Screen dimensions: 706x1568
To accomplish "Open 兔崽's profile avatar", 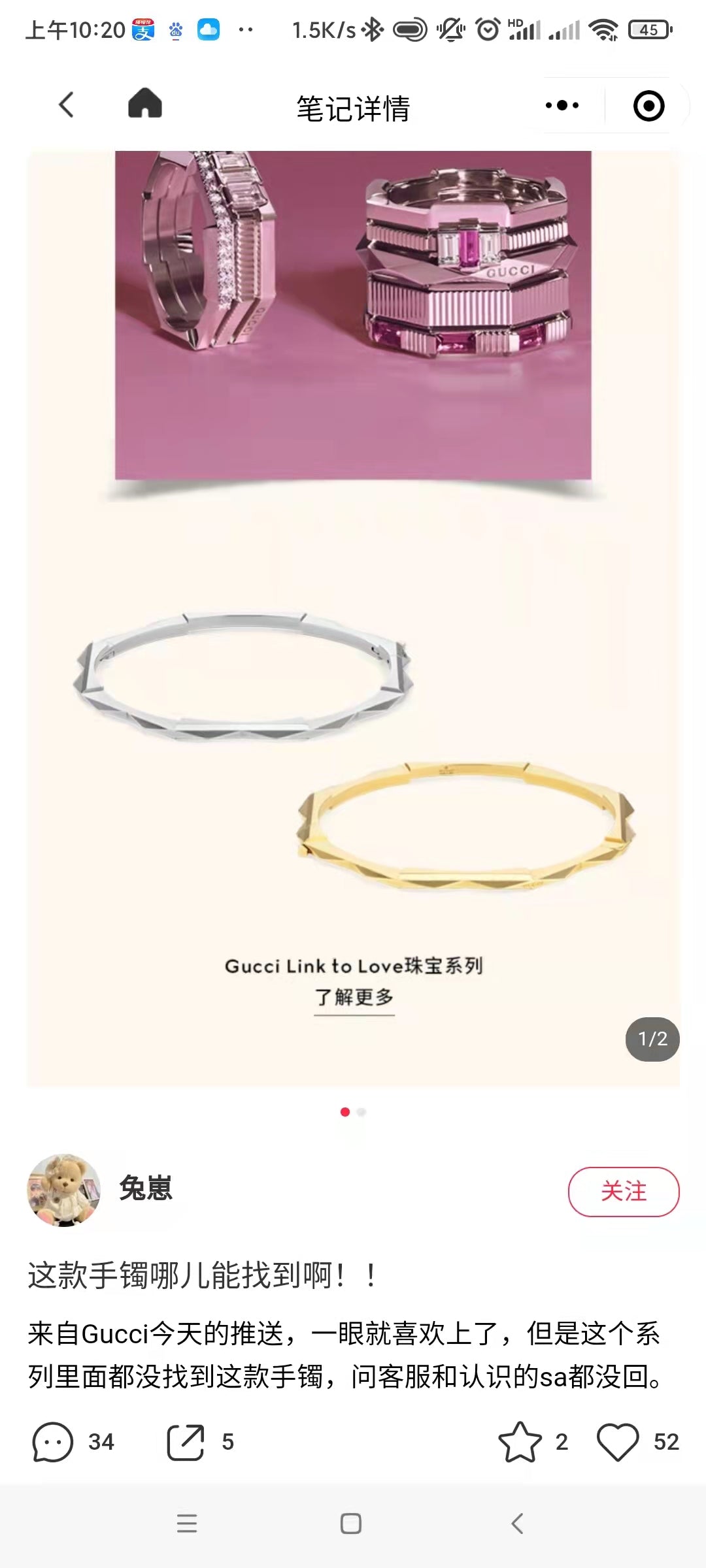I will coord(64,1190).
